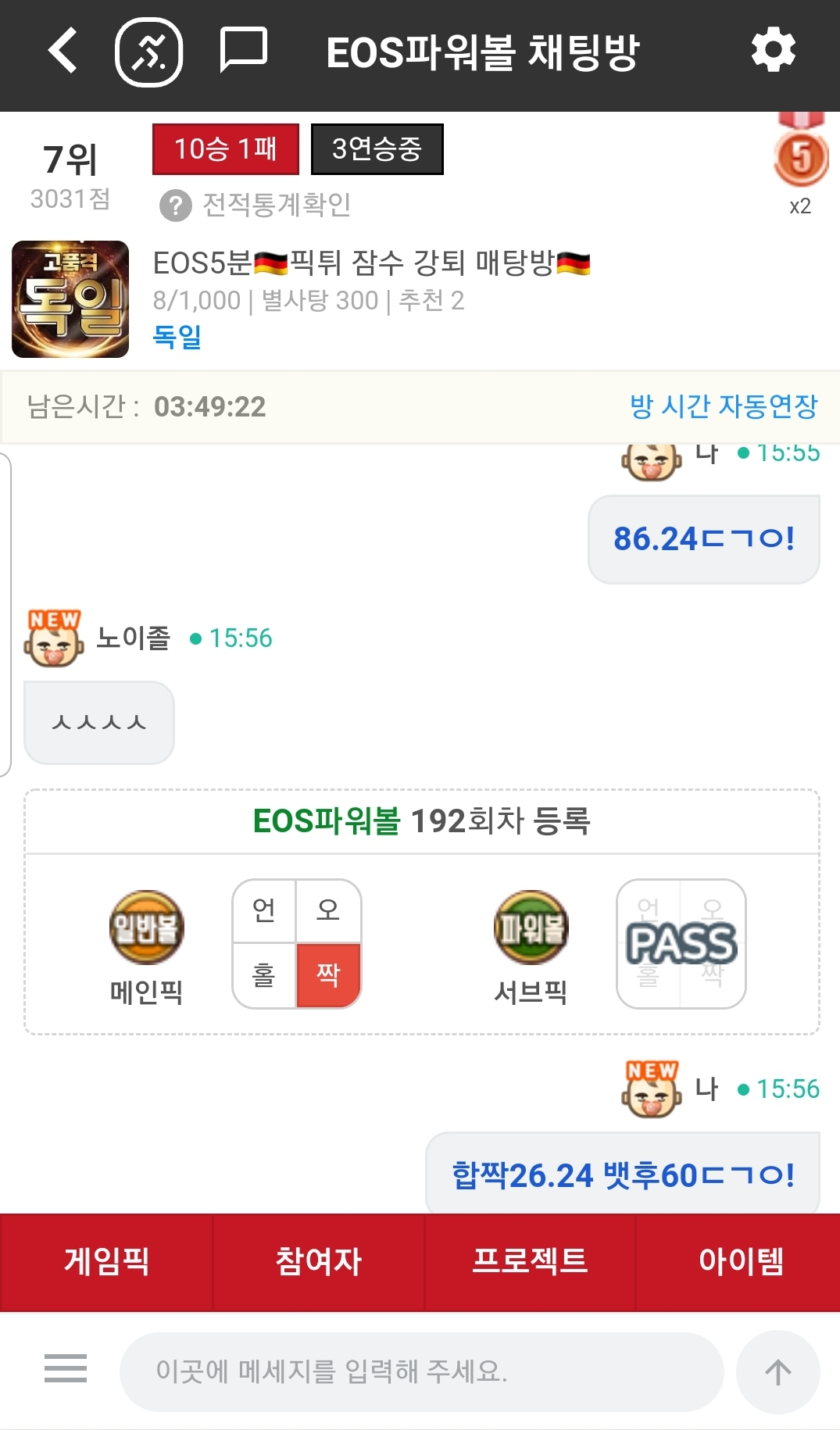Open the 아이템 tab

(740, 1261)
